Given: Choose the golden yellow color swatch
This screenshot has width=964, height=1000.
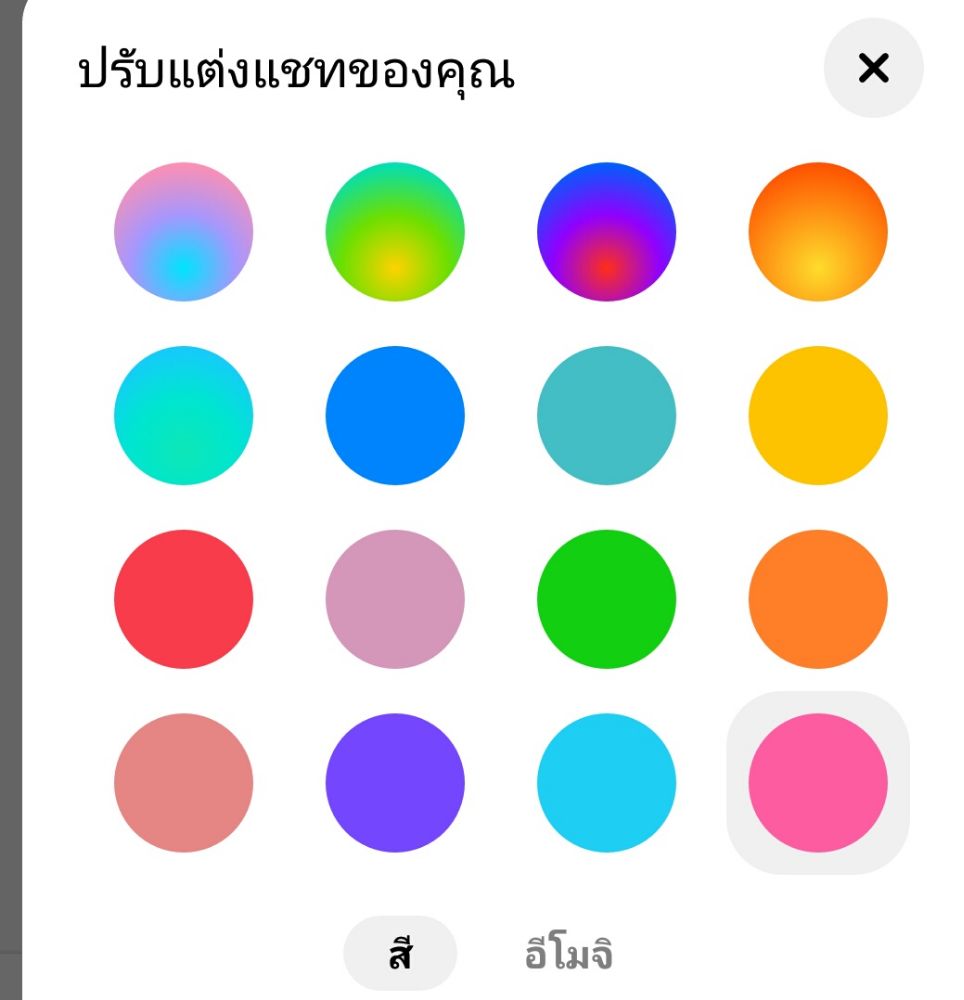Looking at the screenshot, I should [x=817, y=416].
